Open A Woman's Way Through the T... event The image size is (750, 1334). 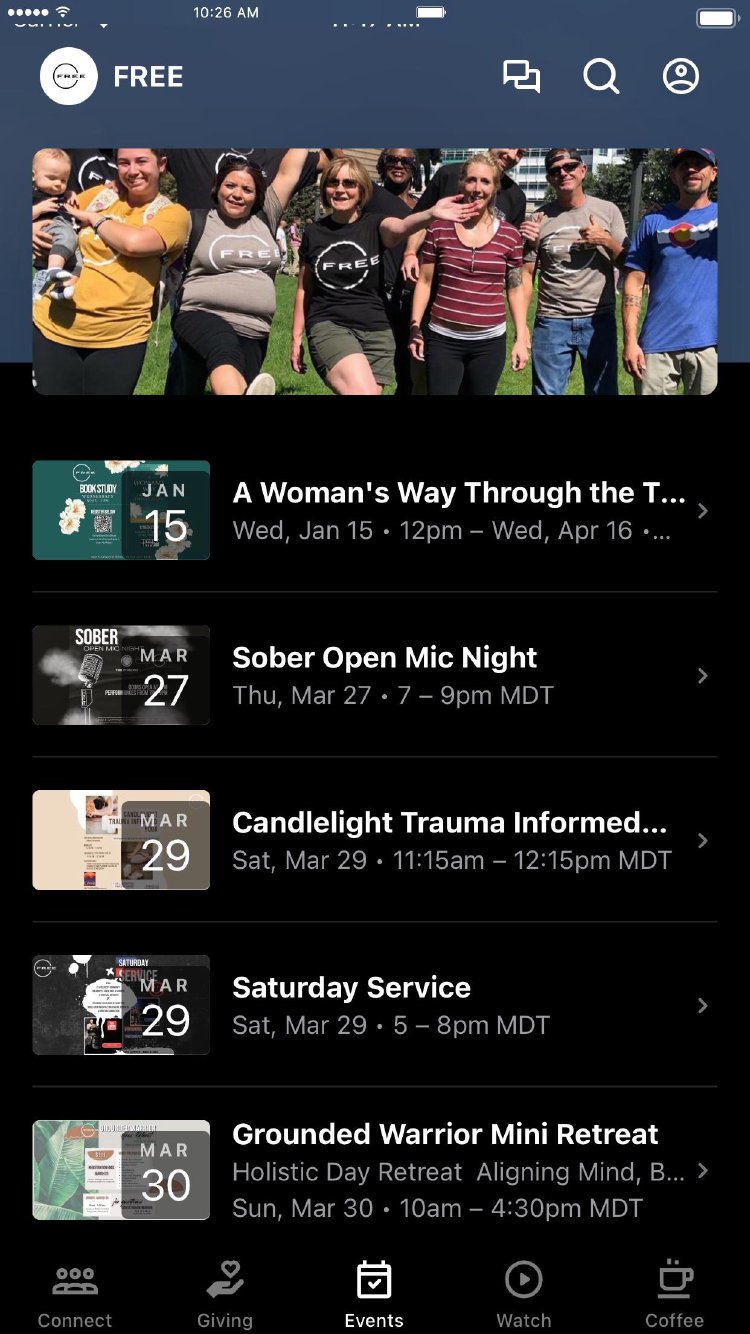pos(375,510)
